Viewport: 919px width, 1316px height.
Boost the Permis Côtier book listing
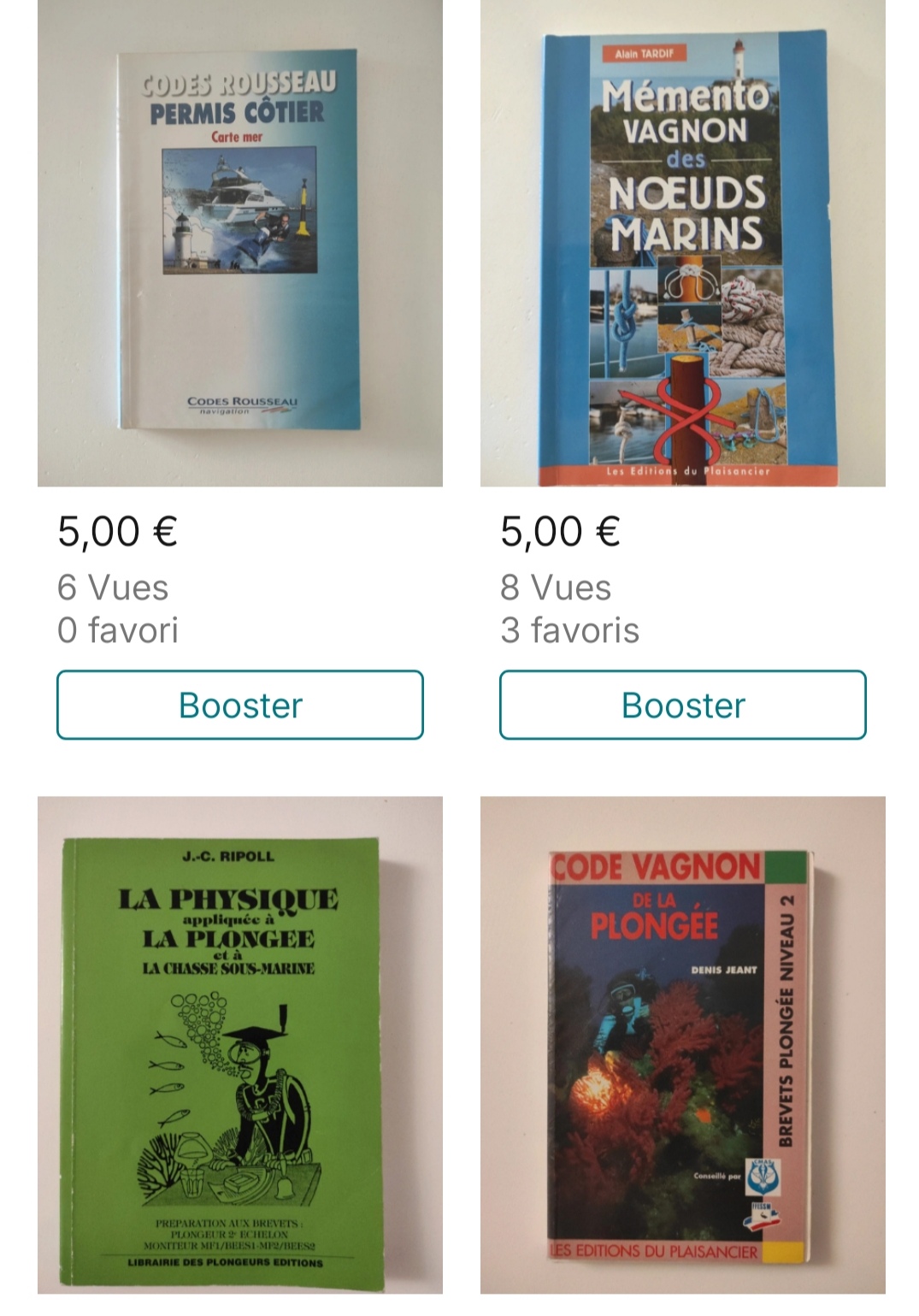point(240,705)
